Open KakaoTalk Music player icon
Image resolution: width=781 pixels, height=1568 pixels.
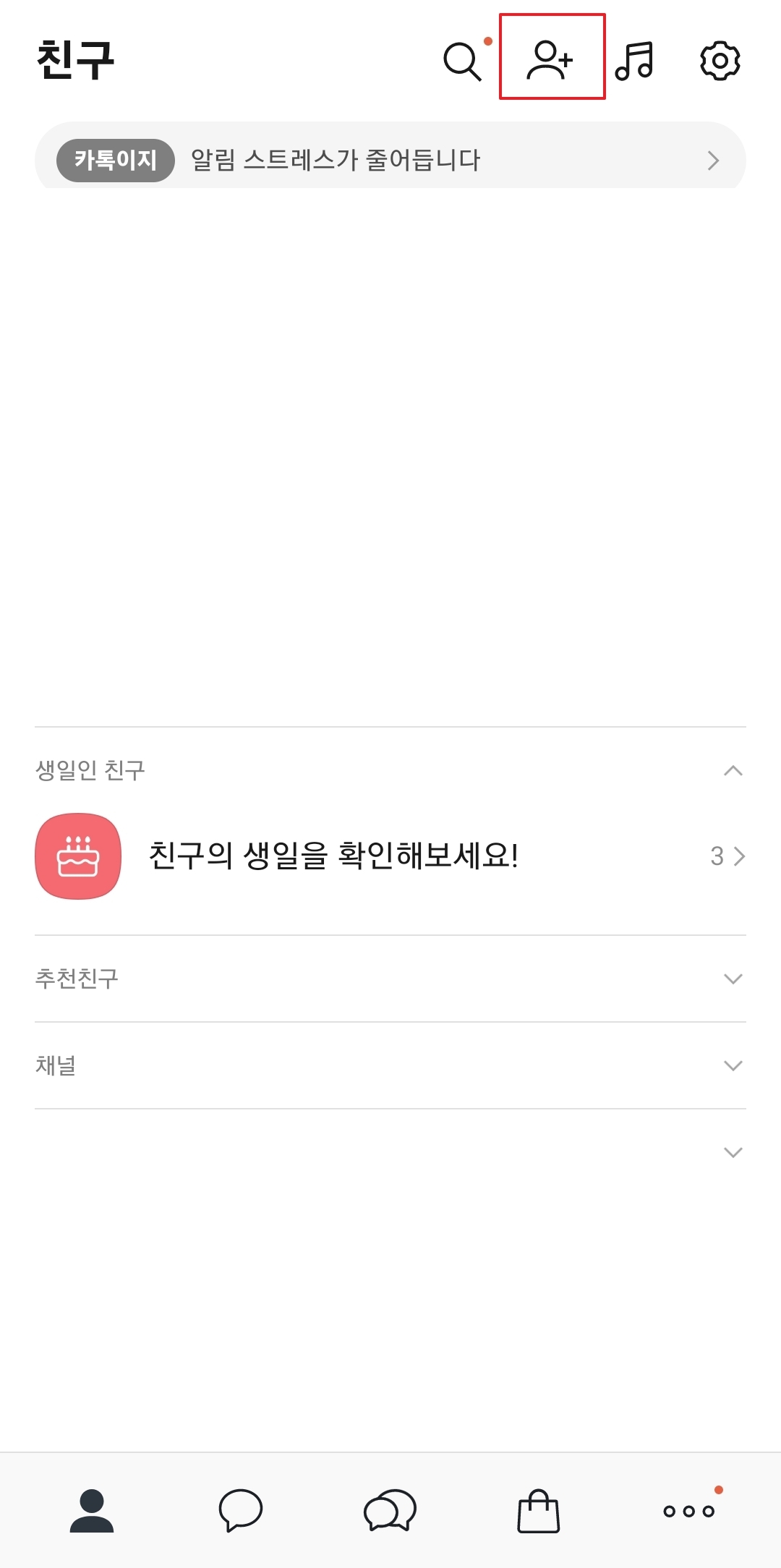click(636, 62)
